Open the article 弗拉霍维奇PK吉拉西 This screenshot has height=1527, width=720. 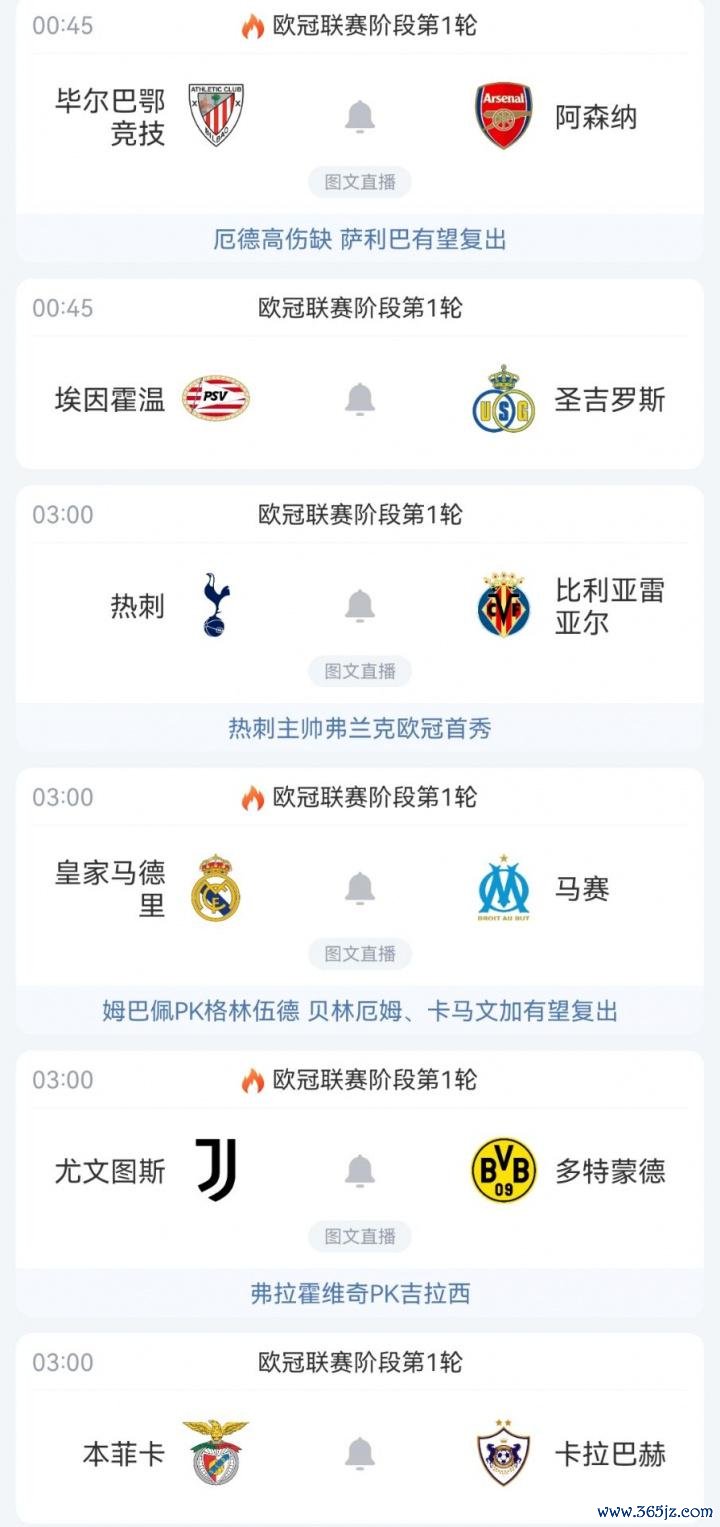pos(360,1294)
